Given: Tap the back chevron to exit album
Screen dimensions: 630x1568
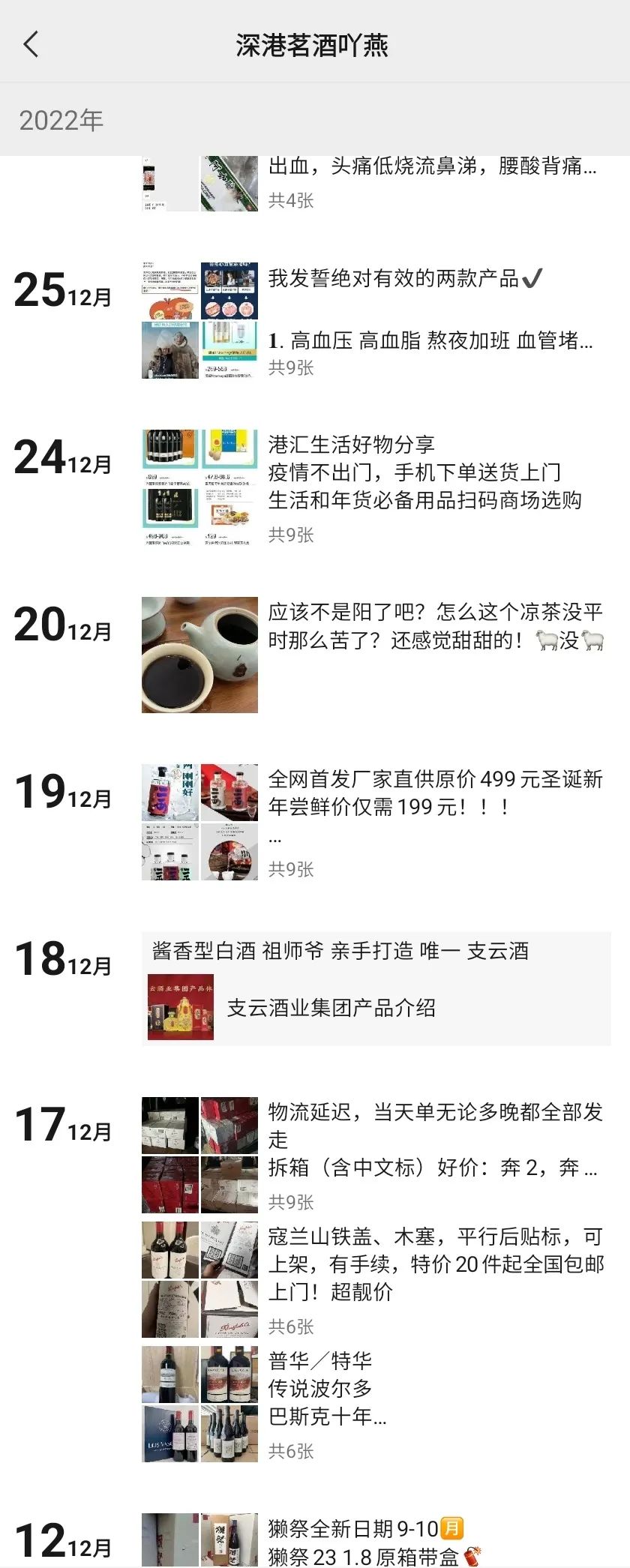Looking at the screenshot, I should click(31, 44).
